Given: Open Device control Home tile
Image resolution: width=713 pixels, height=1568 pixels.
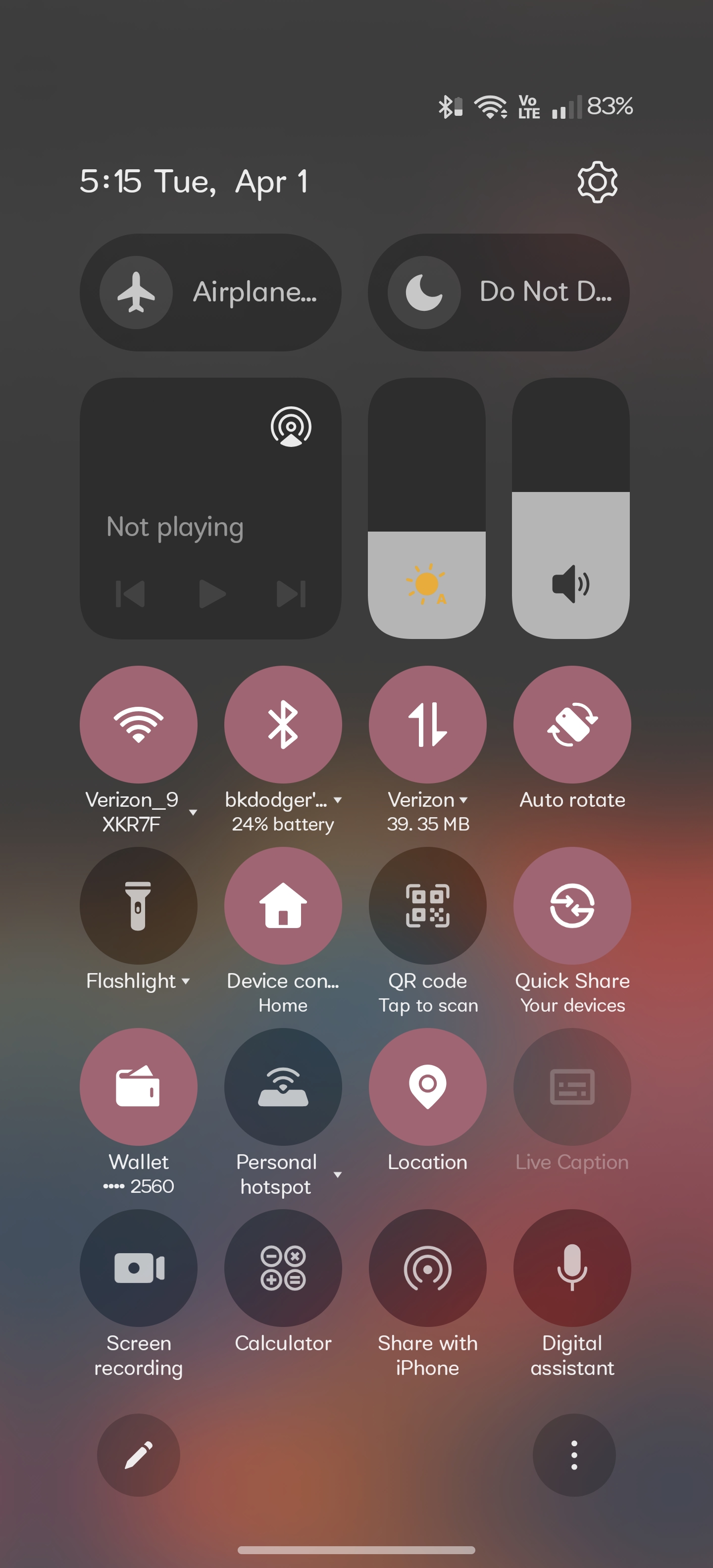Looking at the screenshot, I should click(283, 906).
